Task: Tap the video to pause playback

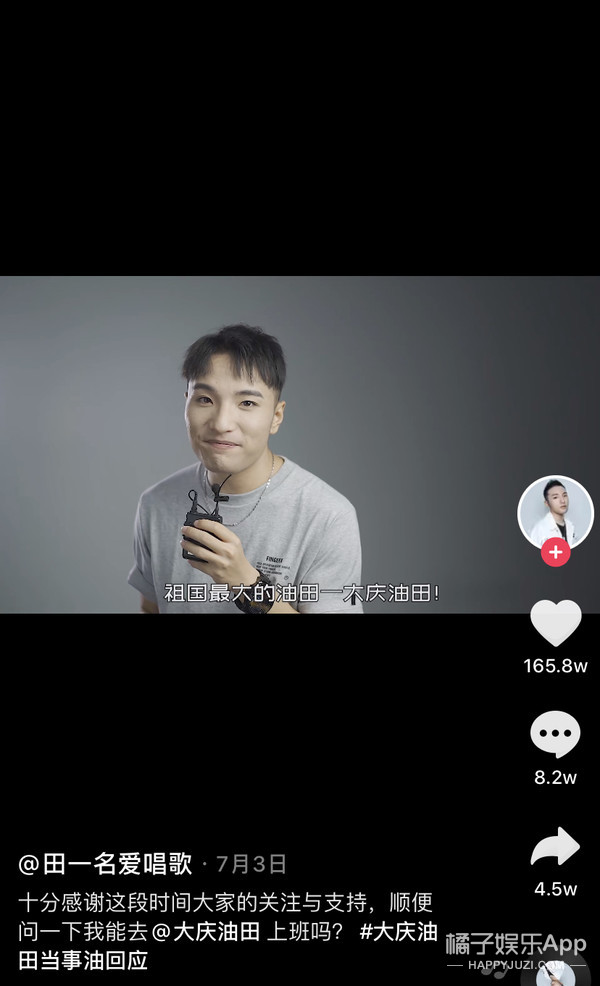Action: 300,445
